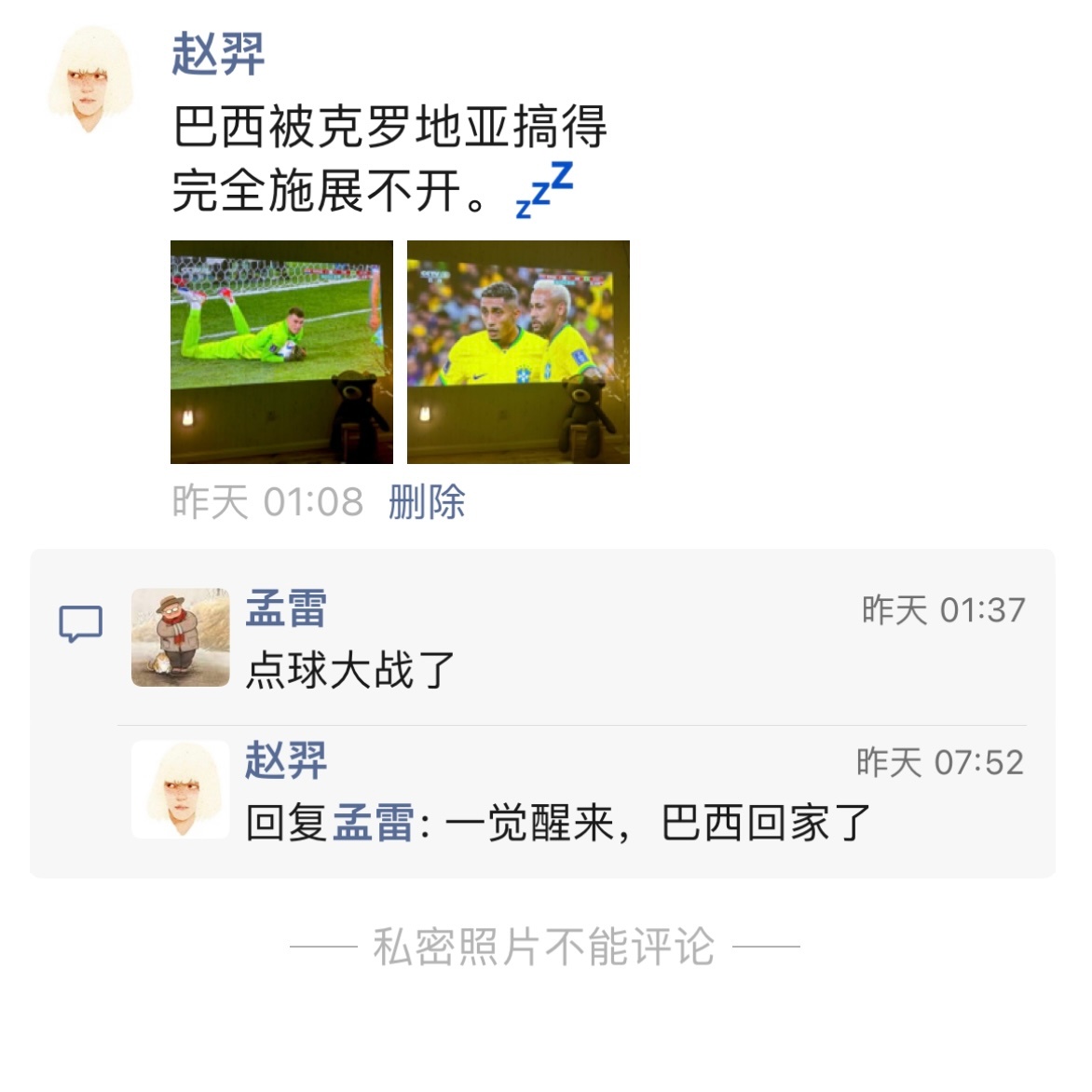Open the goalkeeper photo thumbnail
Image resolution: width=1092 pixels, height=1092 pixels.
tap(281, 351)
